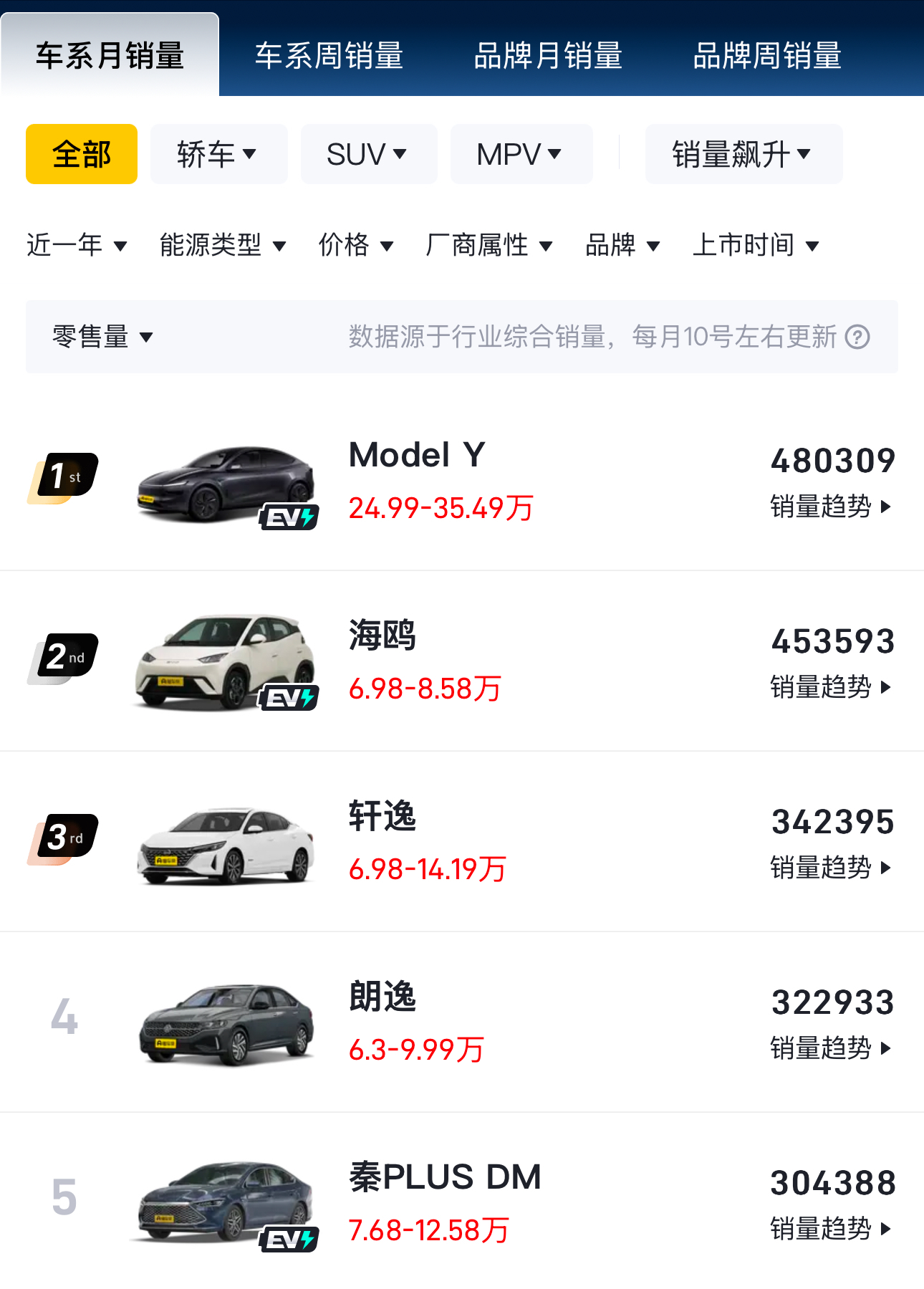Viewport: 924px width, 1289px height.
Task: View 销量趋势 for 秦PLUS DM
Action: pos(831,1229)
